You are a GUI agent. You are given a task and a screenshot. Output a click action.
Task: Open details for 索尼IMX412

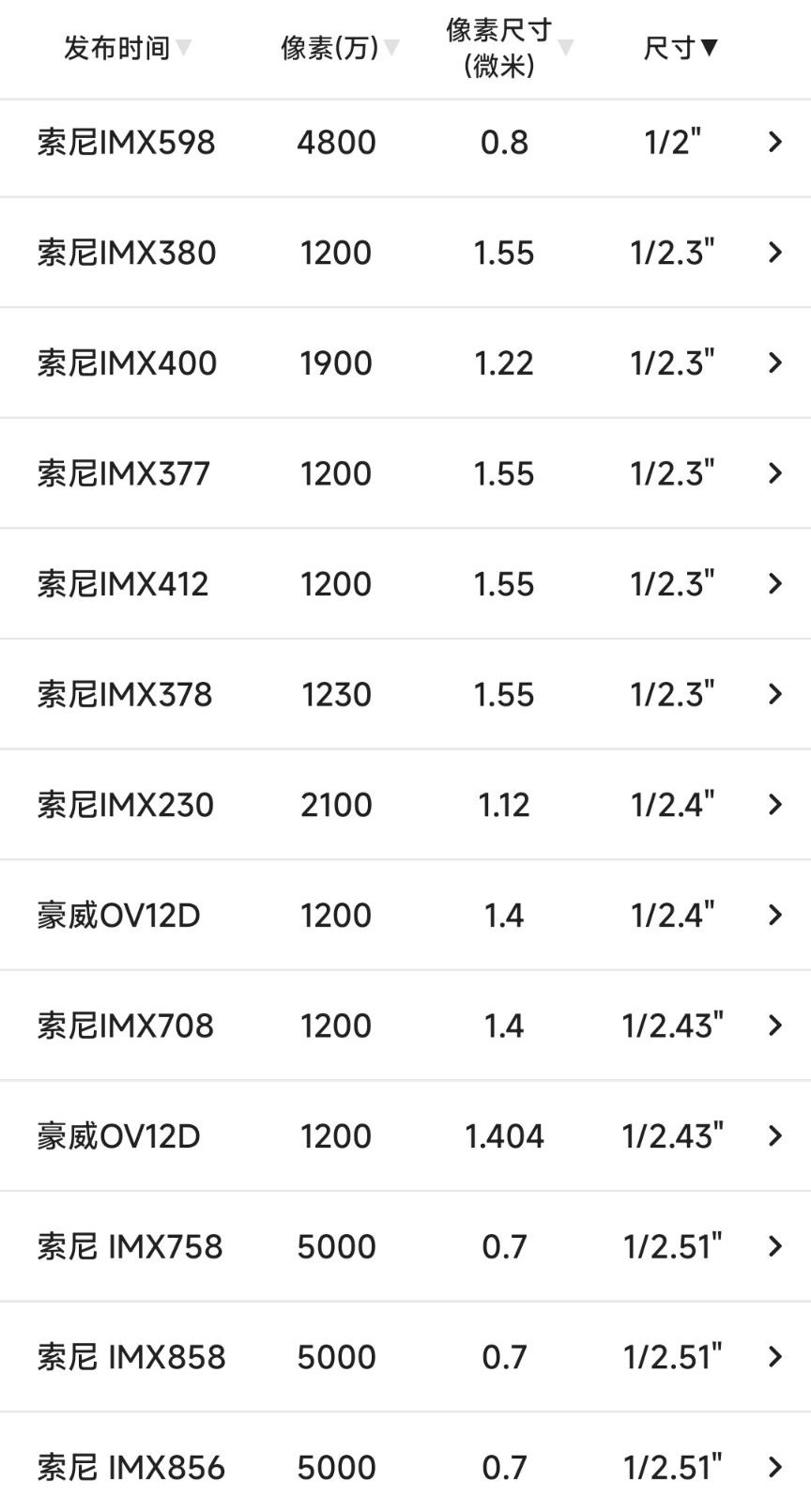(405, 584)
